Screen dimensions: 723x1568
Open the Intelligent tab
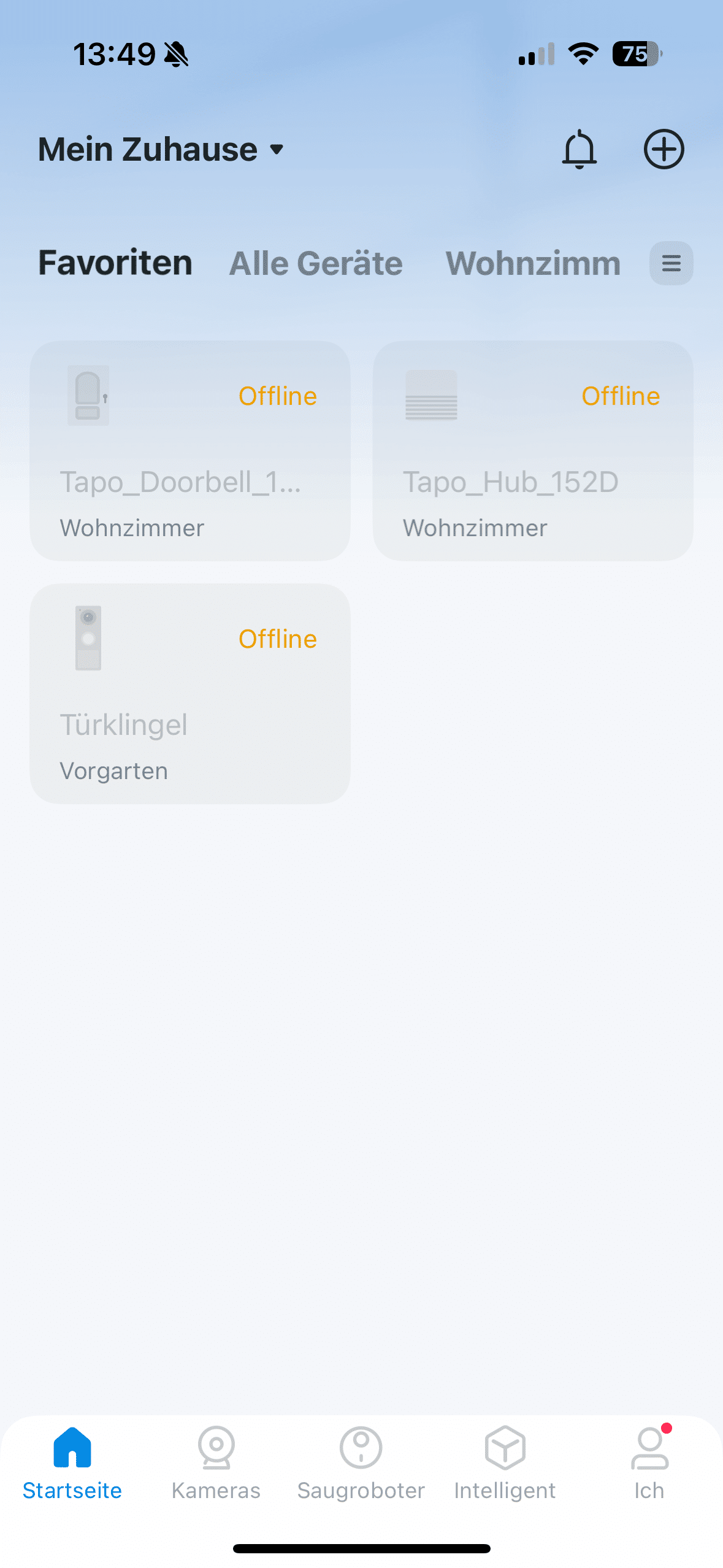[505, 1462]
